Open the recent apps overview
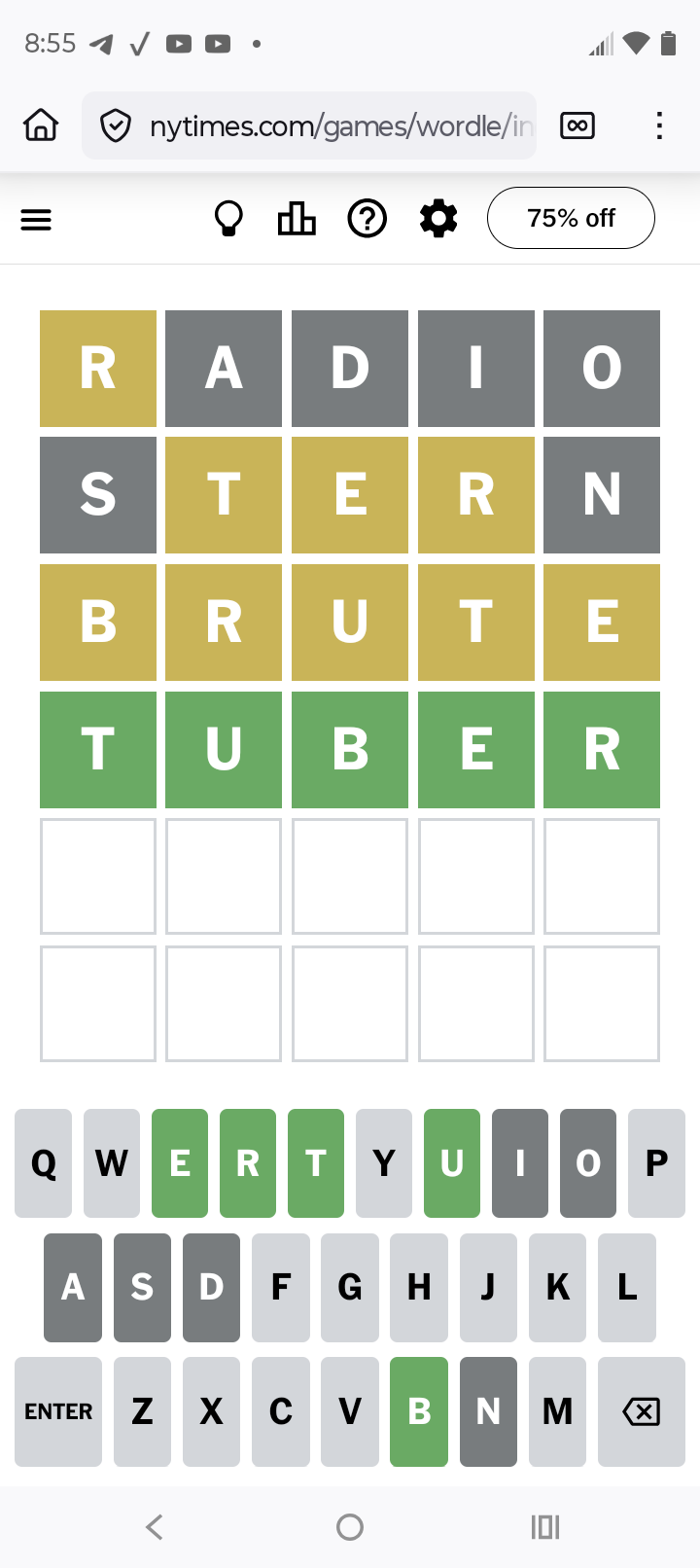Image resolution: width=700 pixels, height=1568 pixels. pos(545,1527)
